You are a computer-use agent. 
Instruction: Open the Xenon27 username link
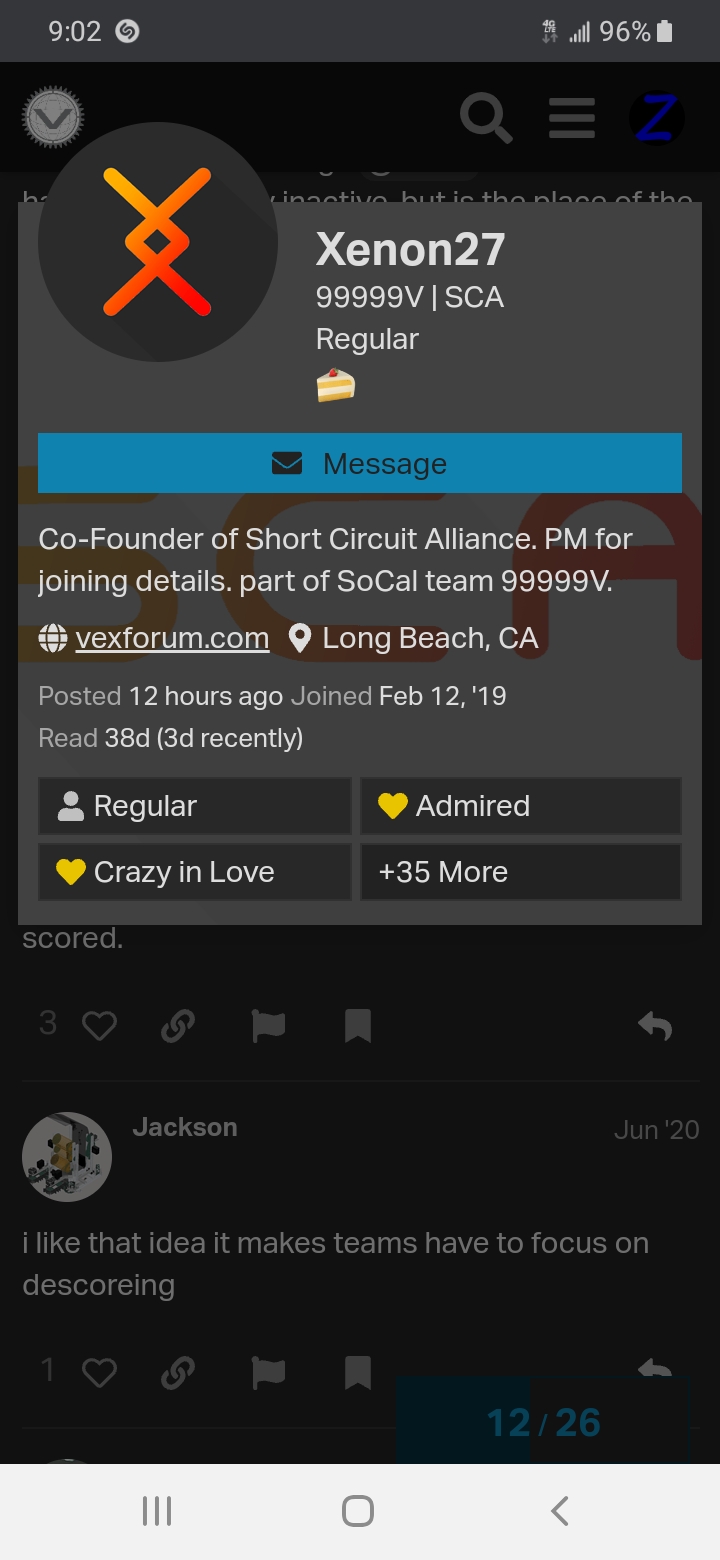pyautogui.click(x=411, y=249)
